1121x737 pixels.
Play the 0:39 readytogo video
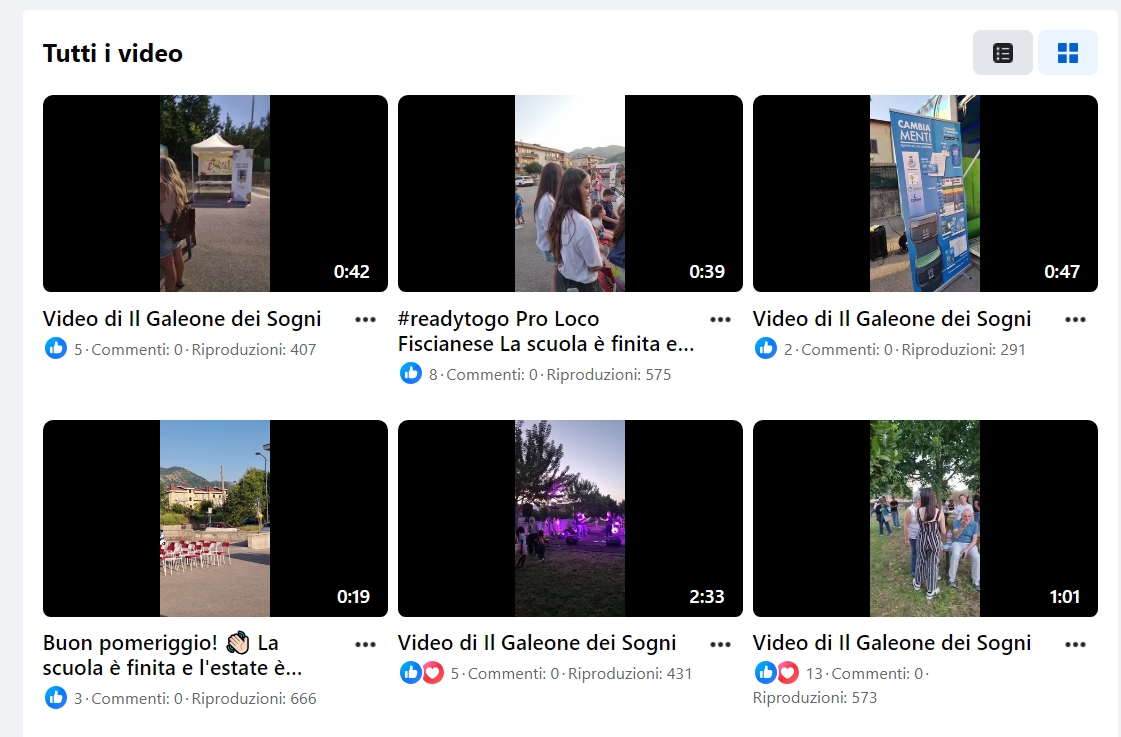coord(570,193)
